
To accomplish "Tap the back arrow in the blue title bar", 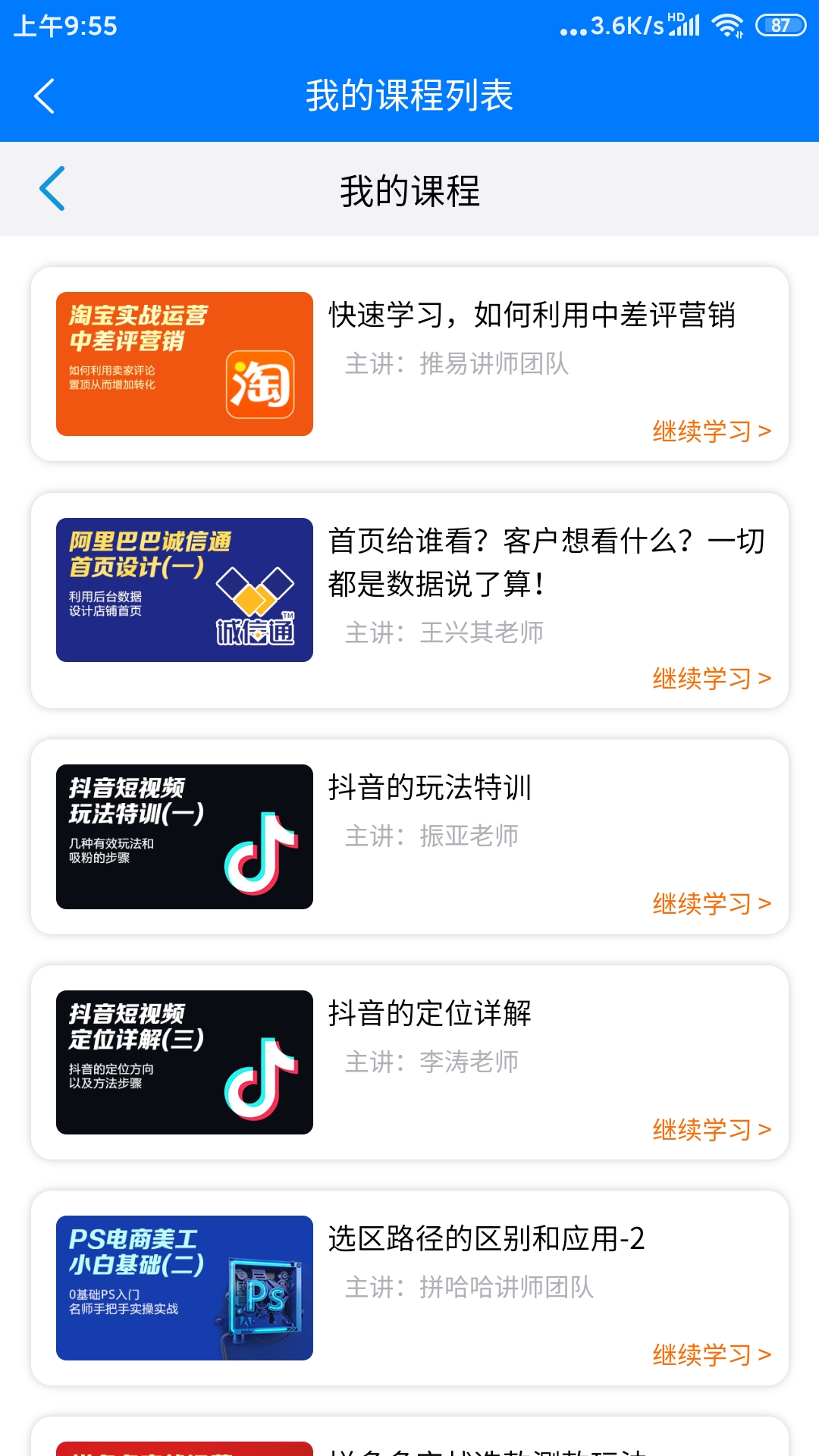I will pos(43,96).
